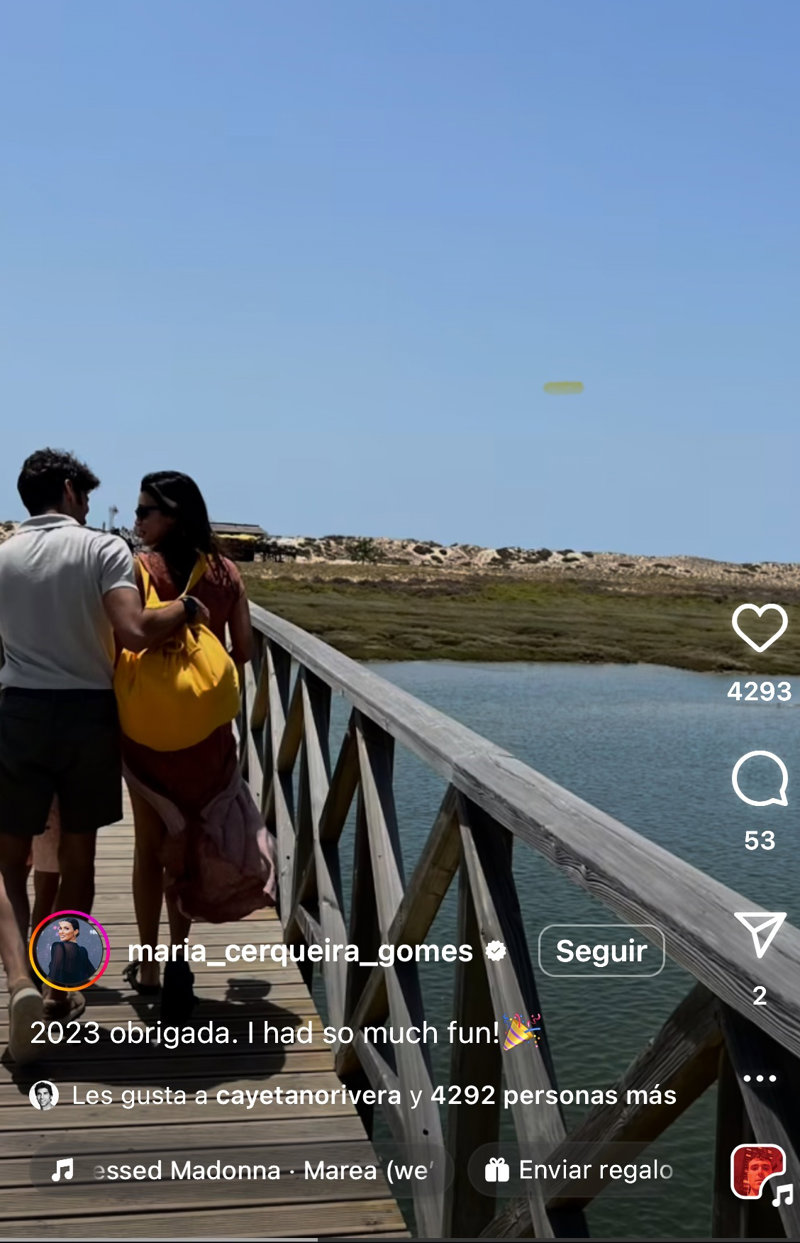The height and width of the screenshot is (1243, 800).
Task: Like this reel with the heart icon
Action: point(759,628)
